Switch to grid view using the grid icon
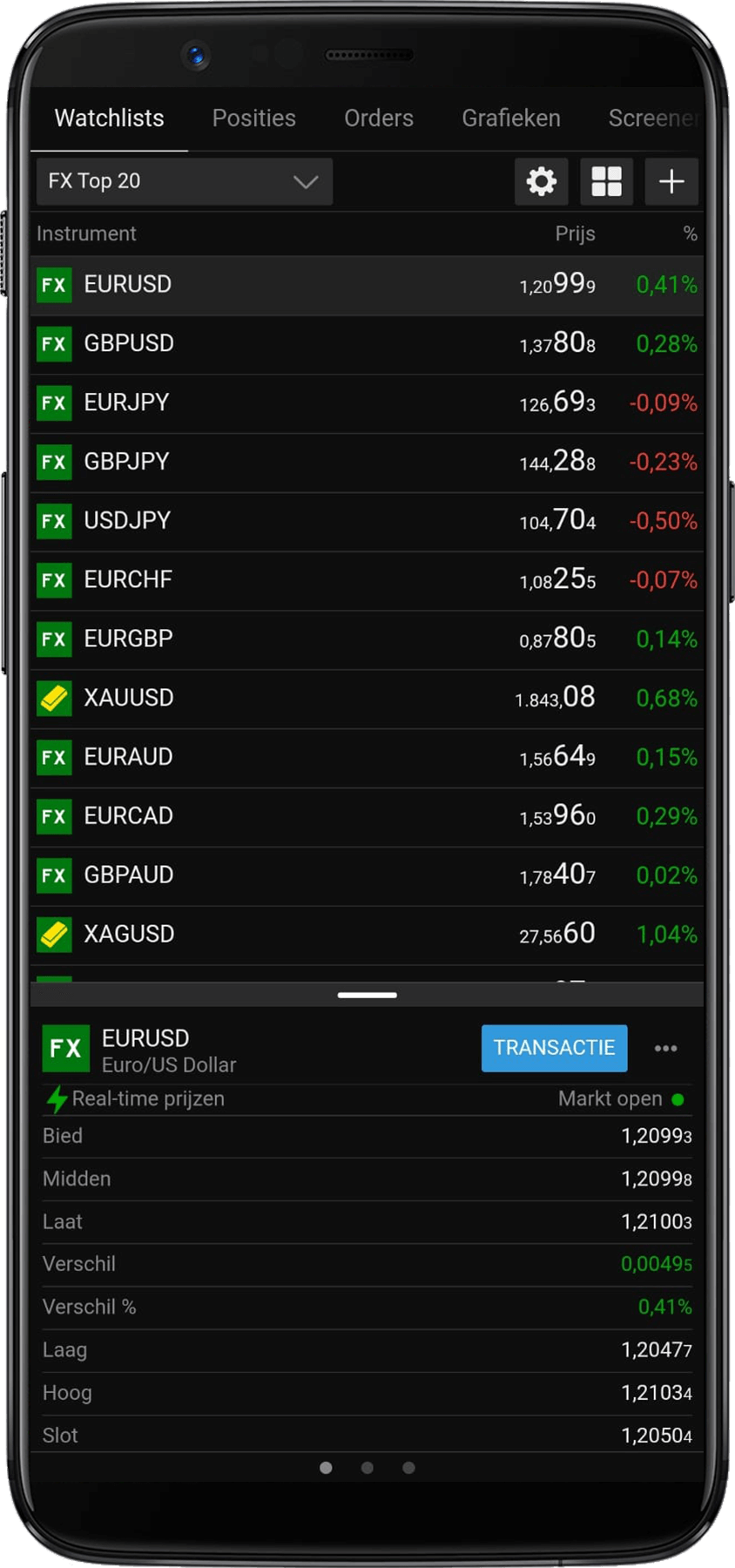This screenshot has height=1568, width=735. click(606, 181)
